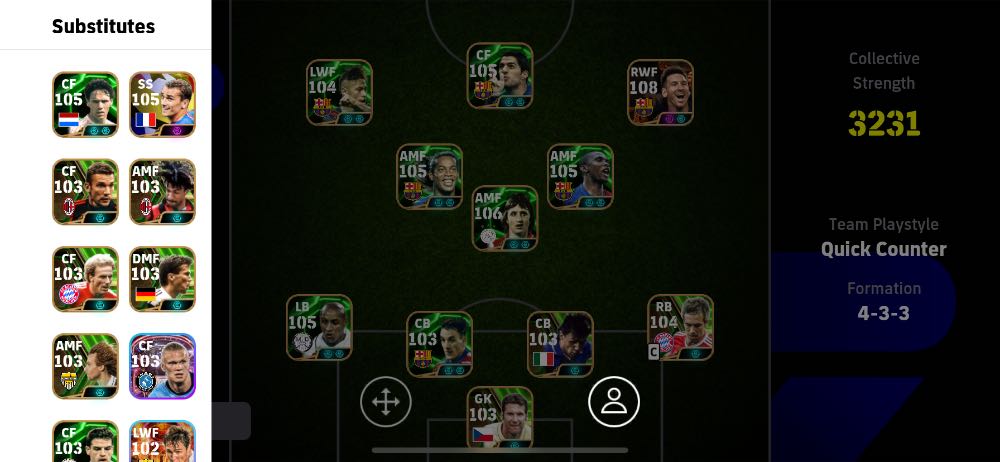Choose the RB 104 captain card

pos(680,327)
